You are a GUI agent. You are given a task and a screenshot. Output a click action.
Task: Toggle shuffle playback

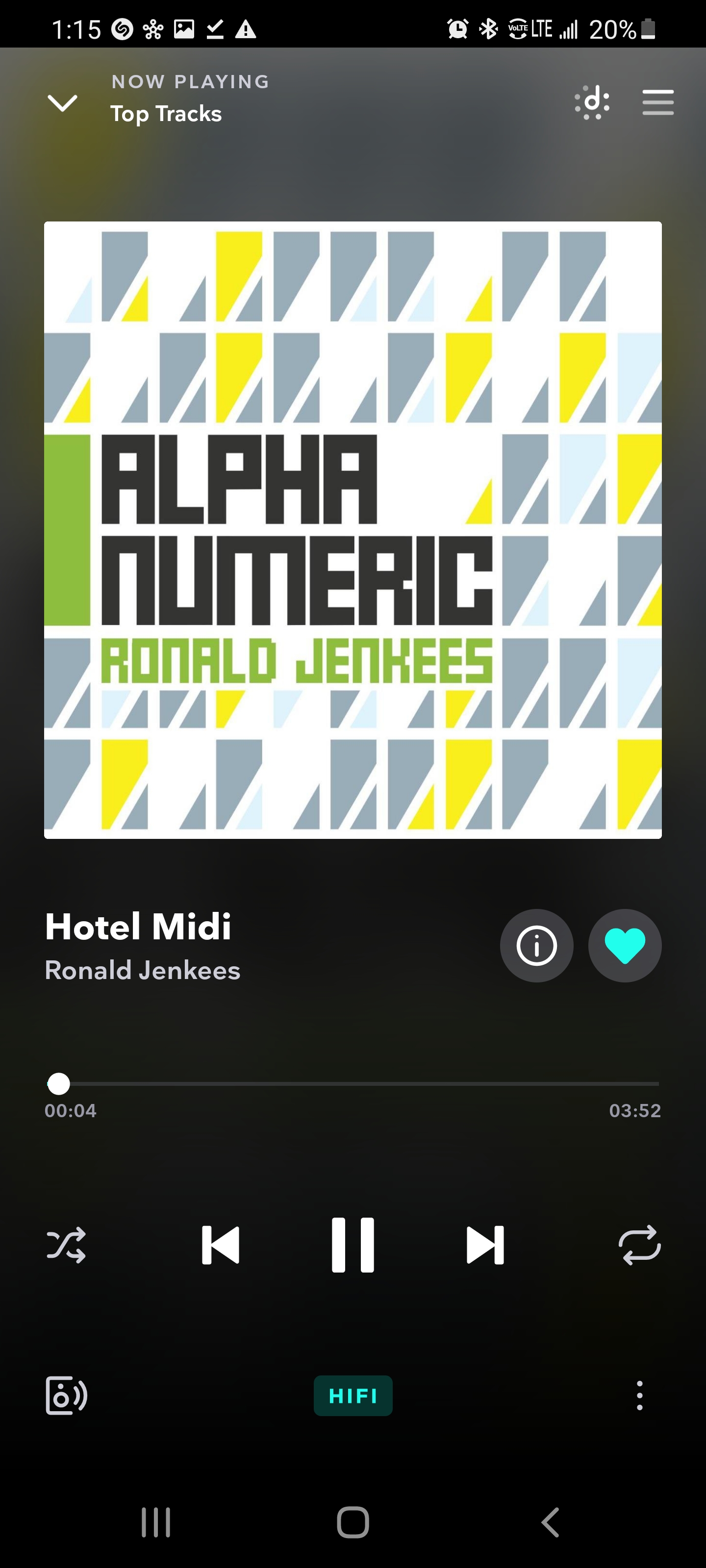66,1245
